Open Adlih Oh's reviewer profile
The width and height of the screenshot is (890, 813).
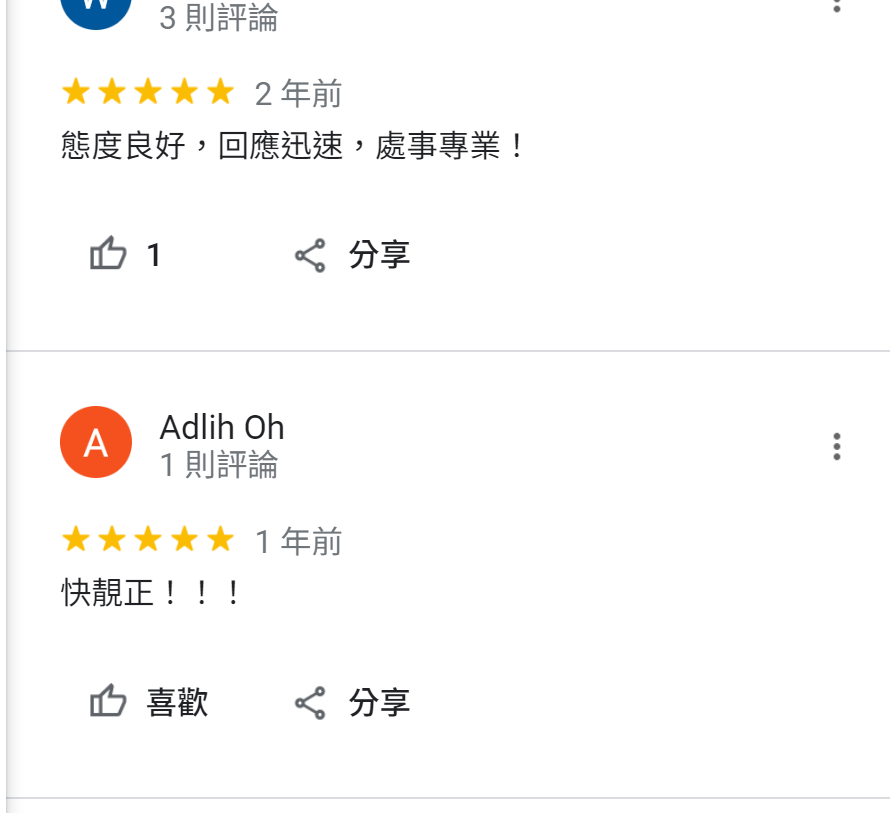pos(222,428)
